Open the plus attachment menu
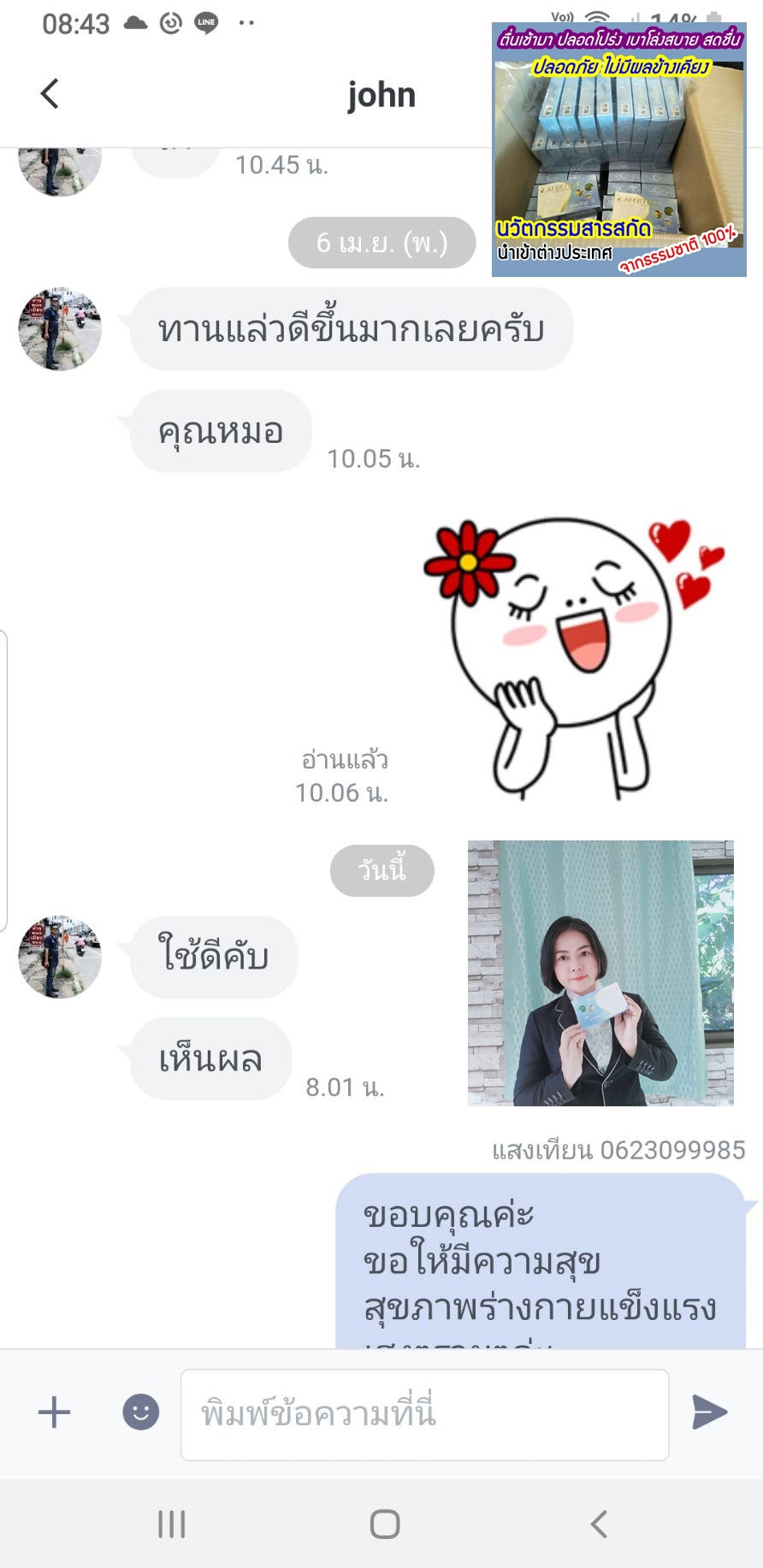763x1568 pixels. coord(54,1412)
